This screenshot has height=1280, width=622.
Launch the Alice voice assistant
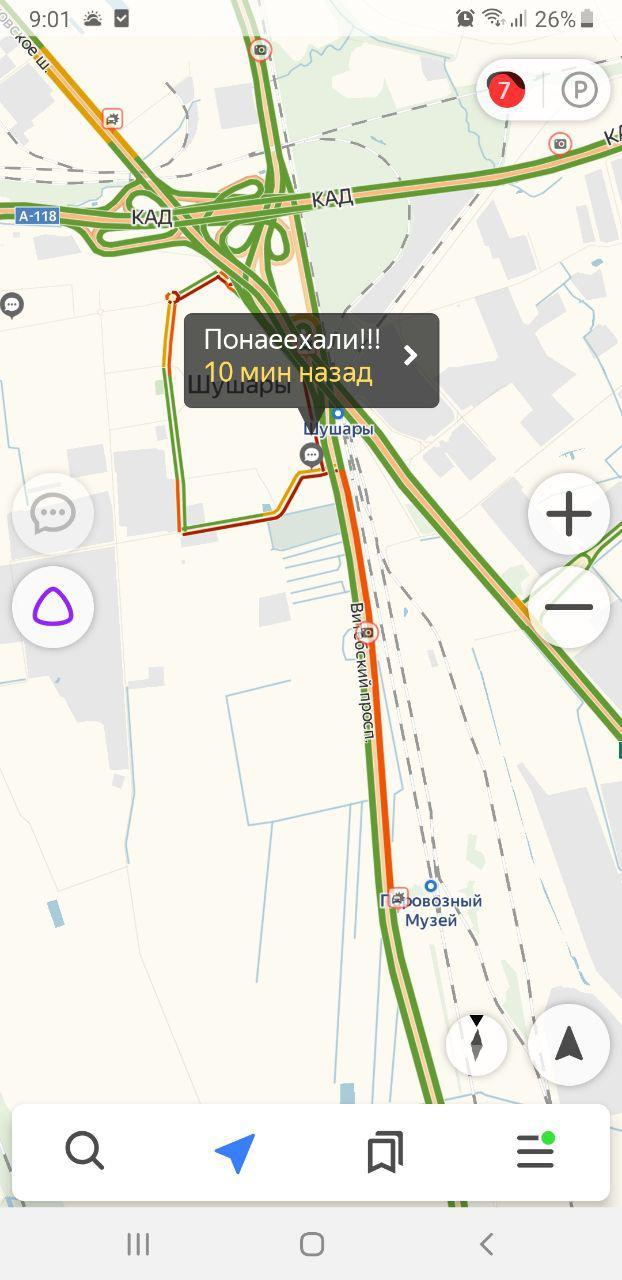[53, 607]
